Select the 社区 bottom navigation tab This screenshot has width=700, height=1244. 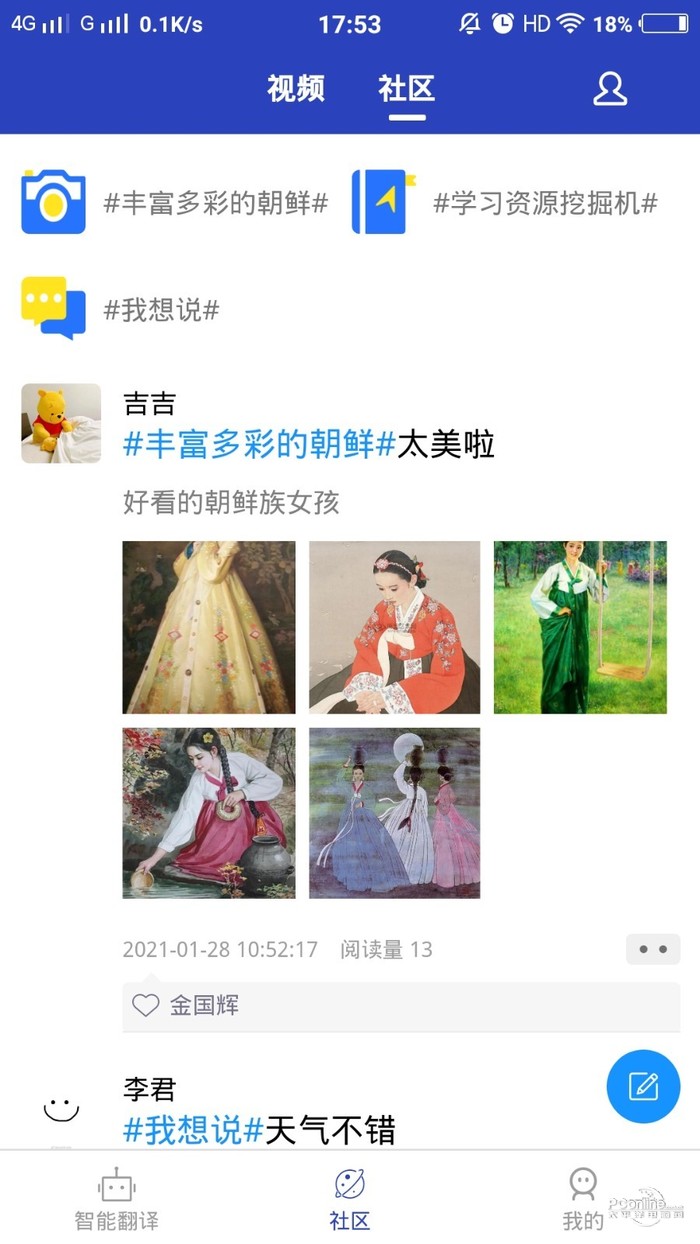349,1197
